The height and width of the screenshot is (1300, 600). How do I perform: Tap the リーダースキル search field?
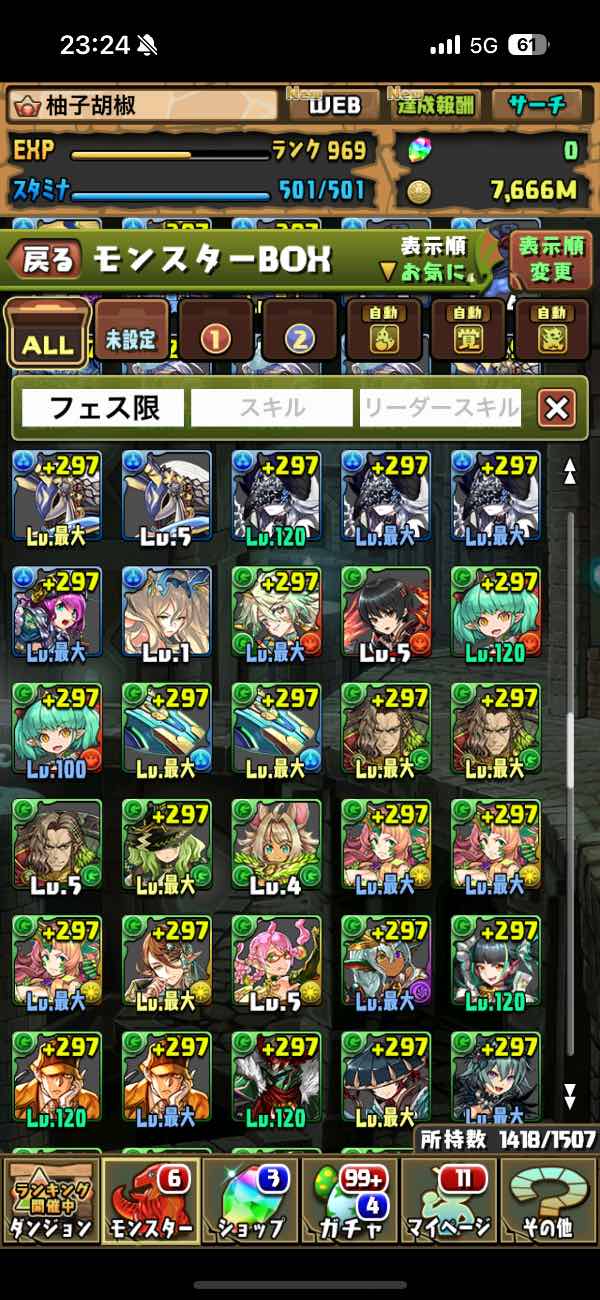tap(440, 407)
